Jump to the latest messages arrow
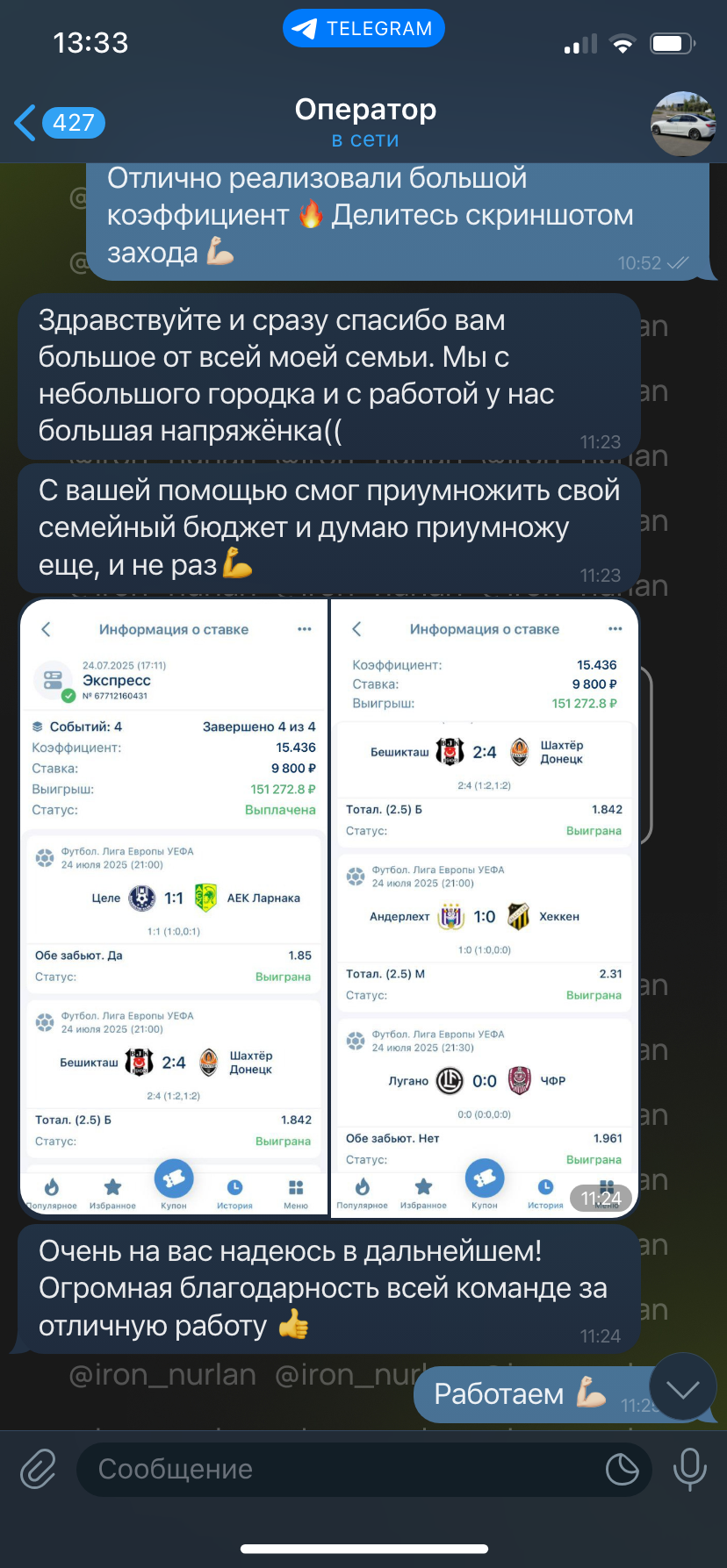 (682, 1389)
